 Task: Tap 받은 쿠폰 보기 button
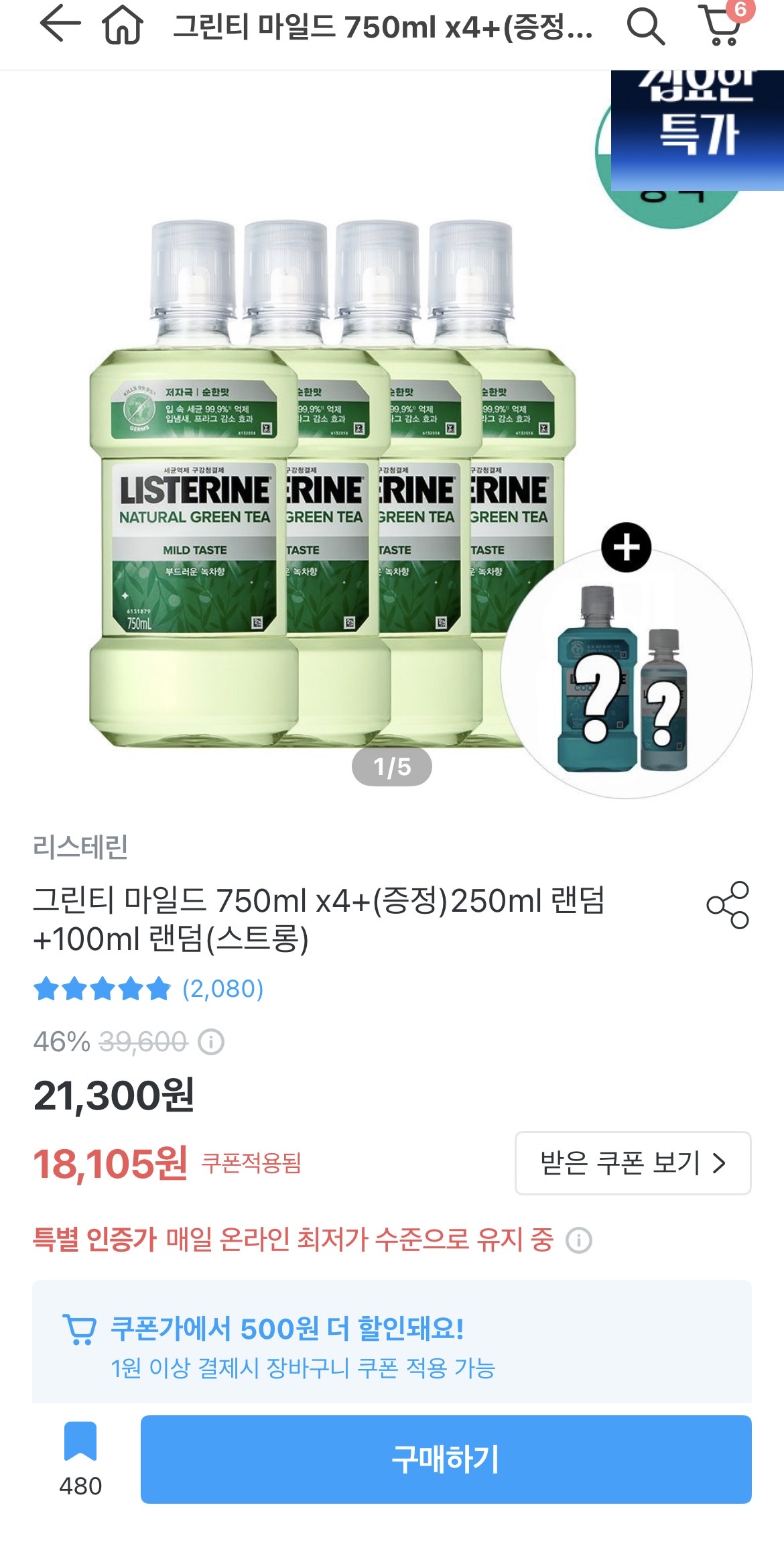click(x=633, y=1163)
